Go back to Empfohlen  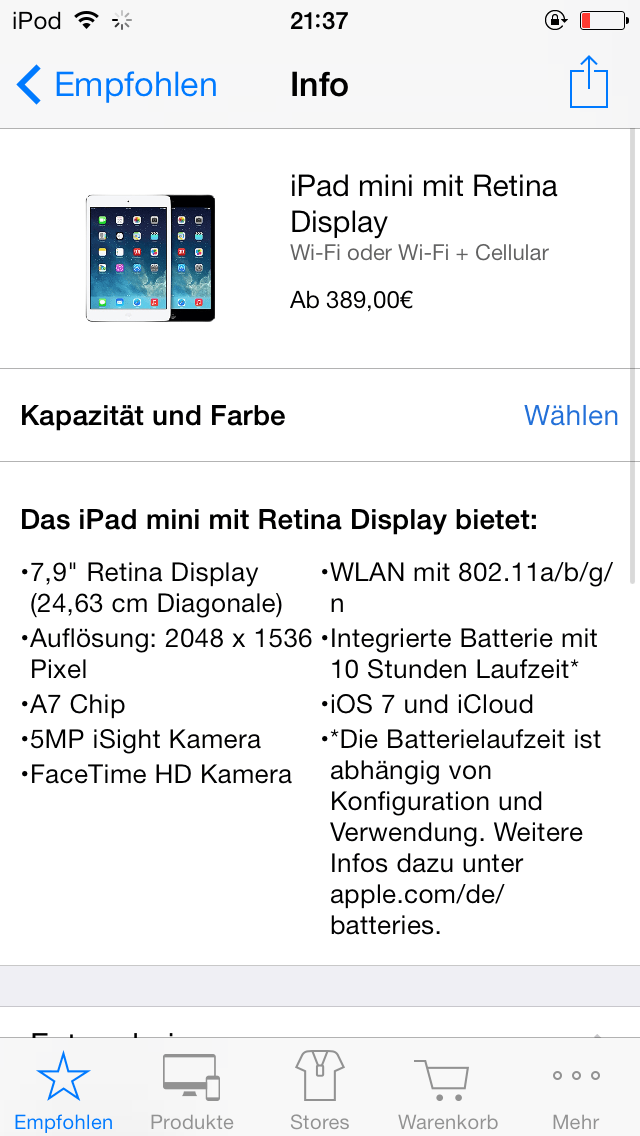tap(117, 85)
